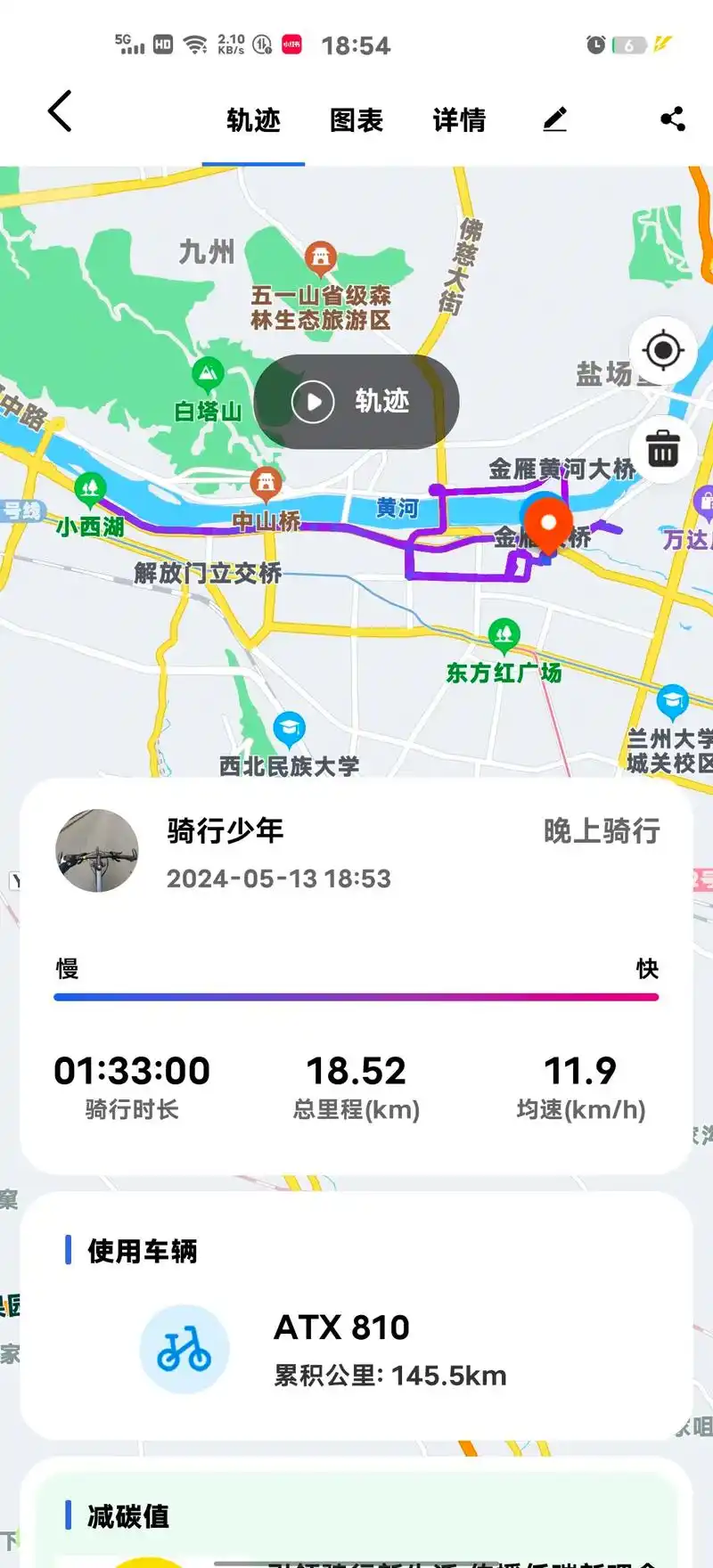Switch to the 图表 tab
The width and height of the screenshot is (713, 1568).
coord(356,120)
